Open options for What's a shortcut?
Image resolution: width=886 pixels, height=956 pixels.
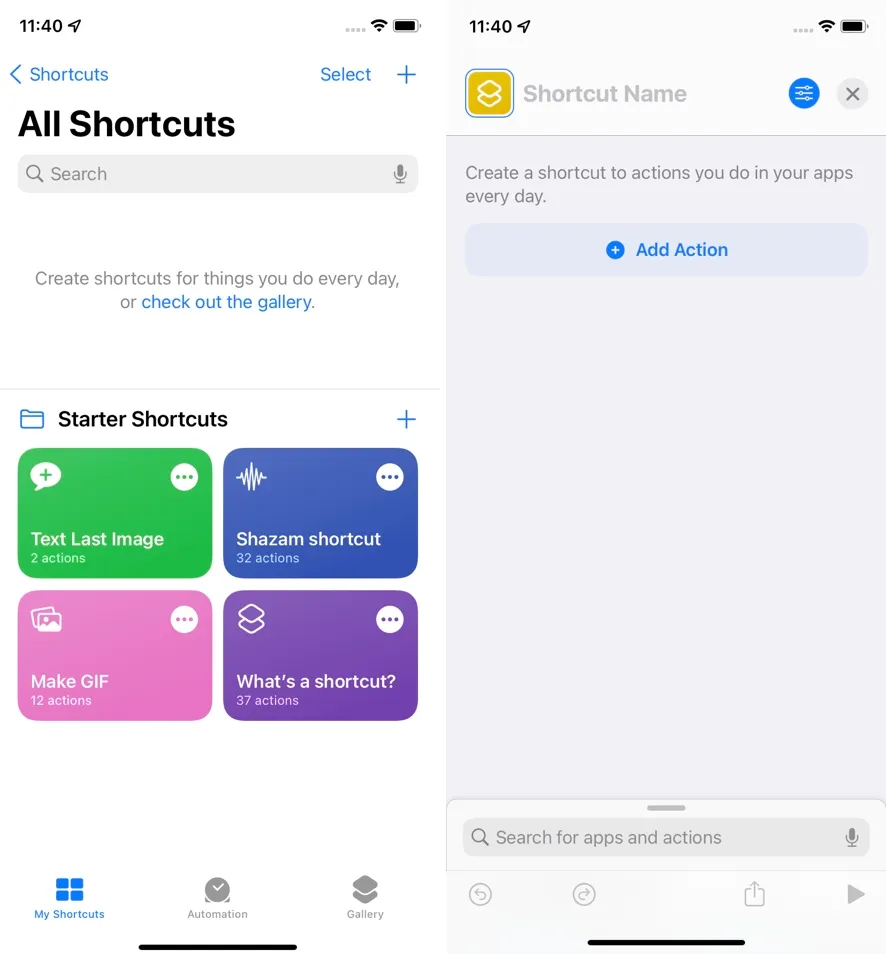pos(389,621)
